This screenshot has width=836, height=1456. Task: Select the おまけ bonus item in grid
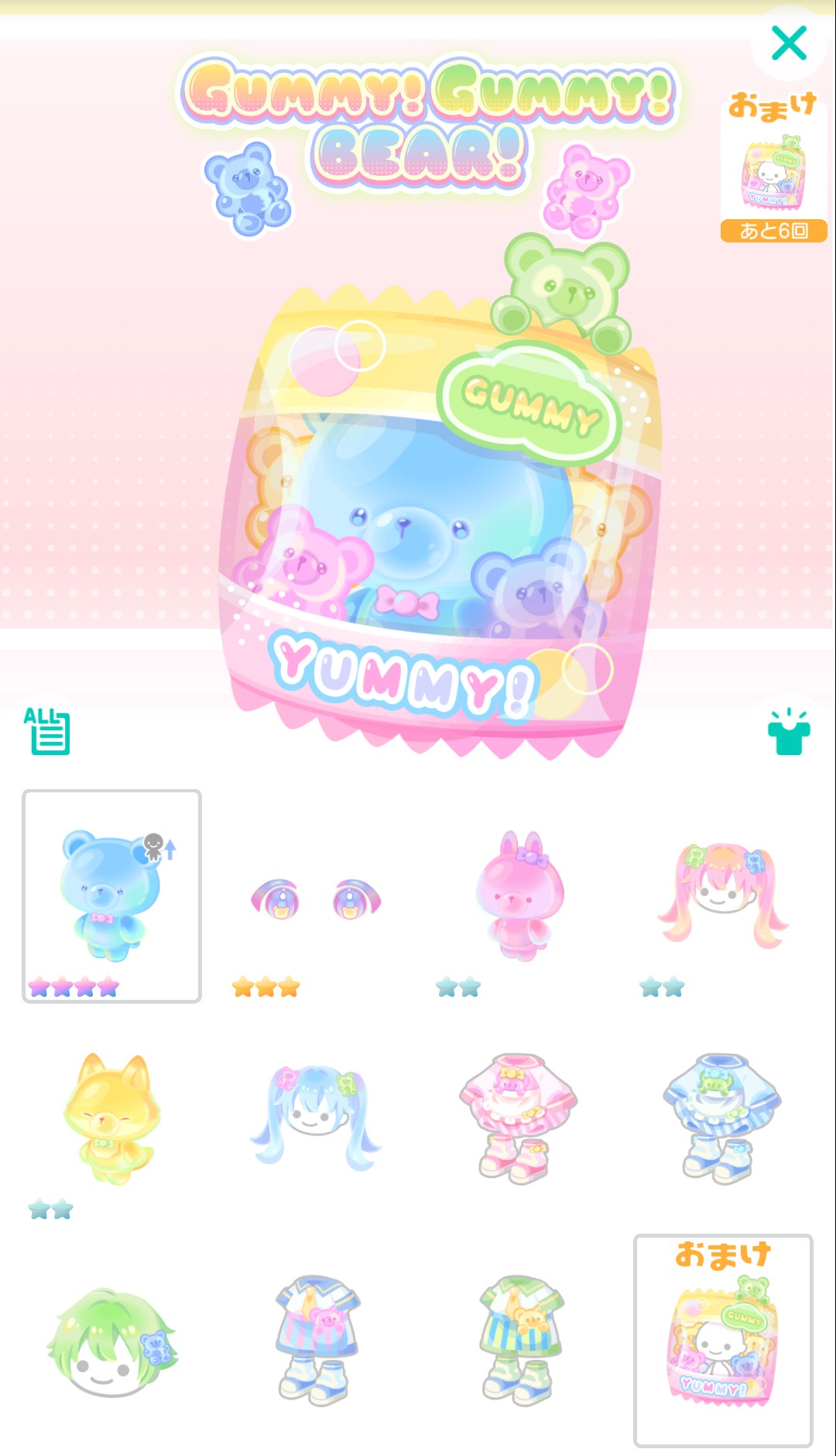point(723,1341)
